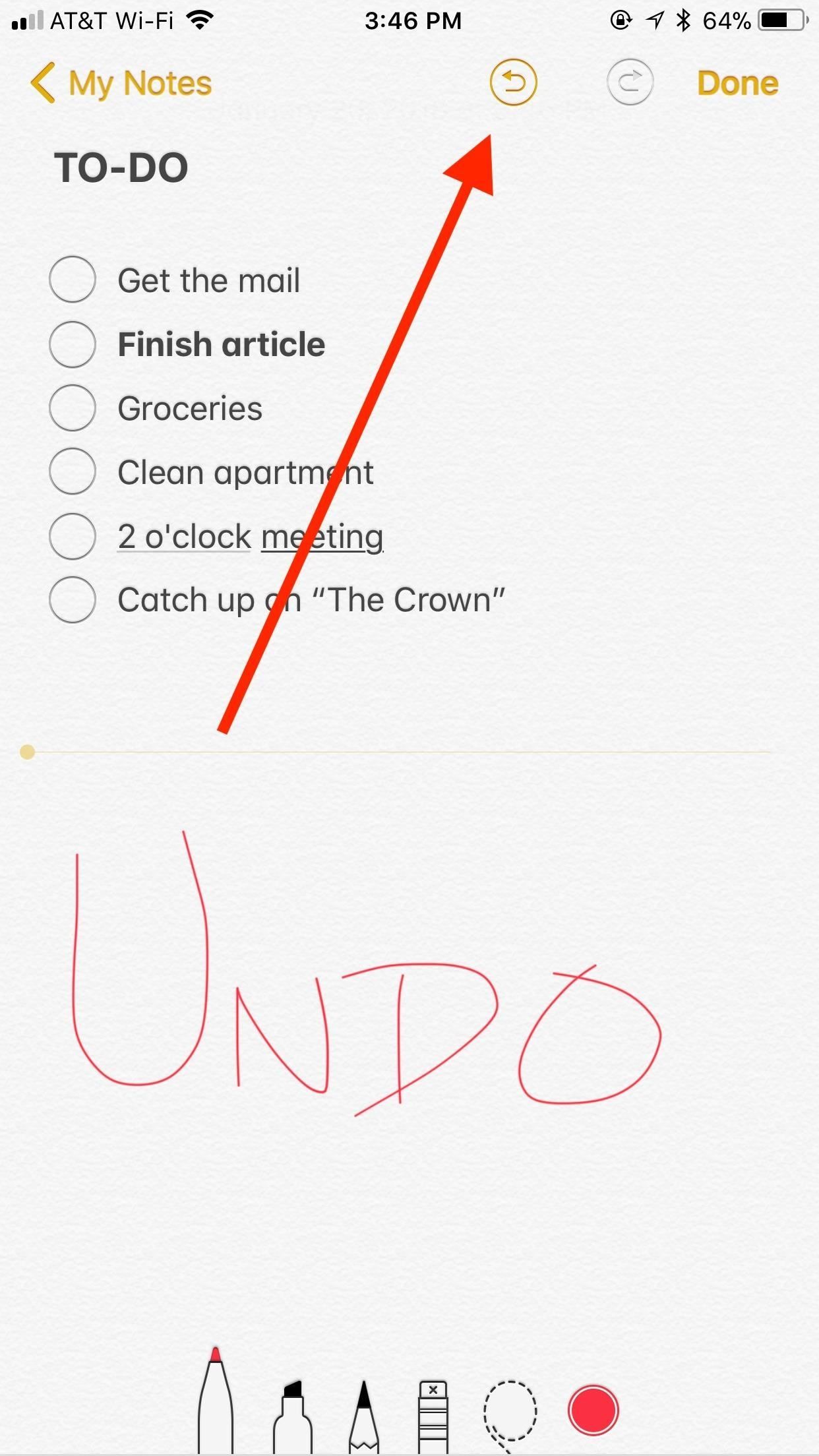
Task: Pick the lasso selection tool
Action: click(510, 1411)
